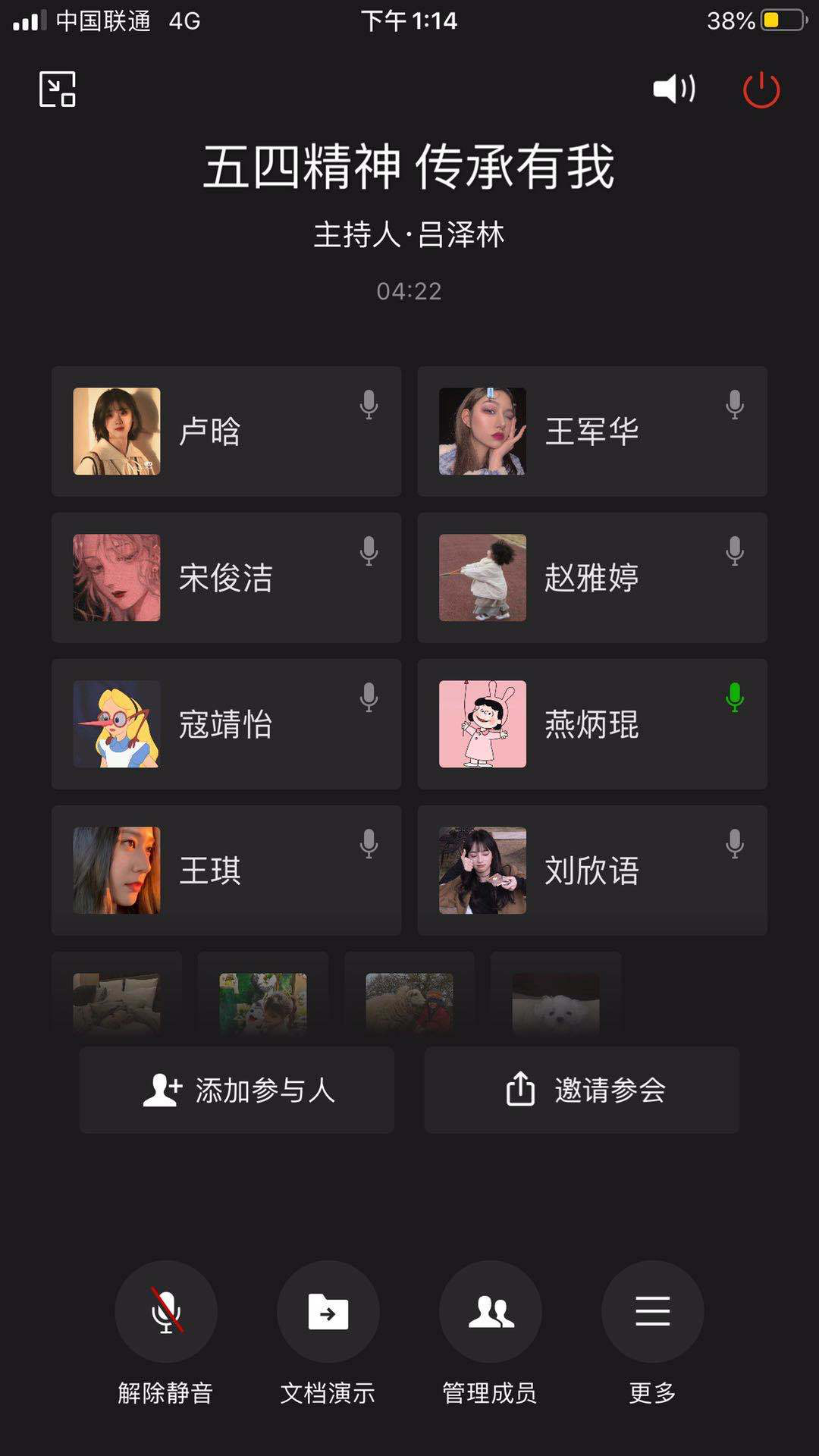Start 文档演示 document presentation

(328, 1312)
